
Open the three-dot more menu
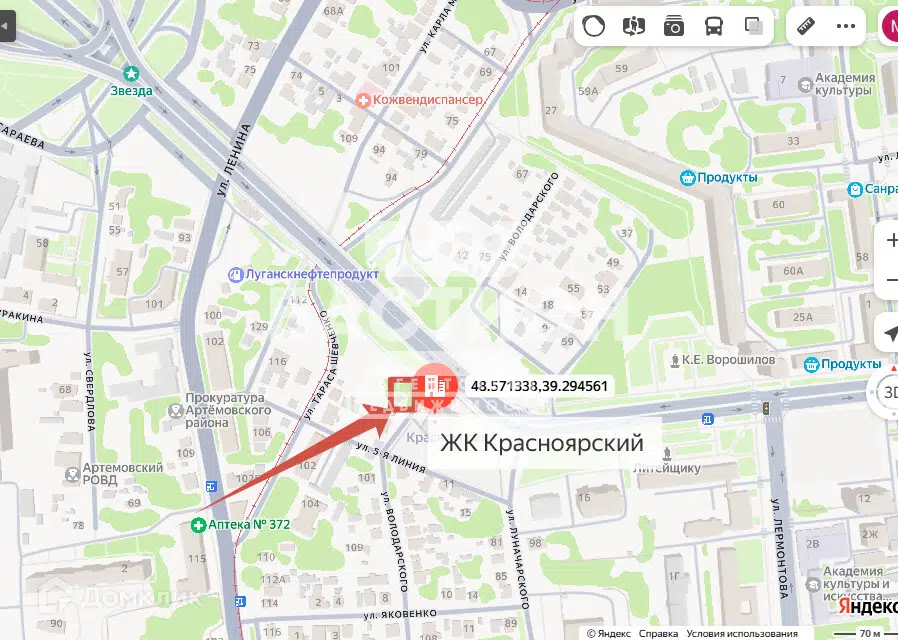point(847,27)
